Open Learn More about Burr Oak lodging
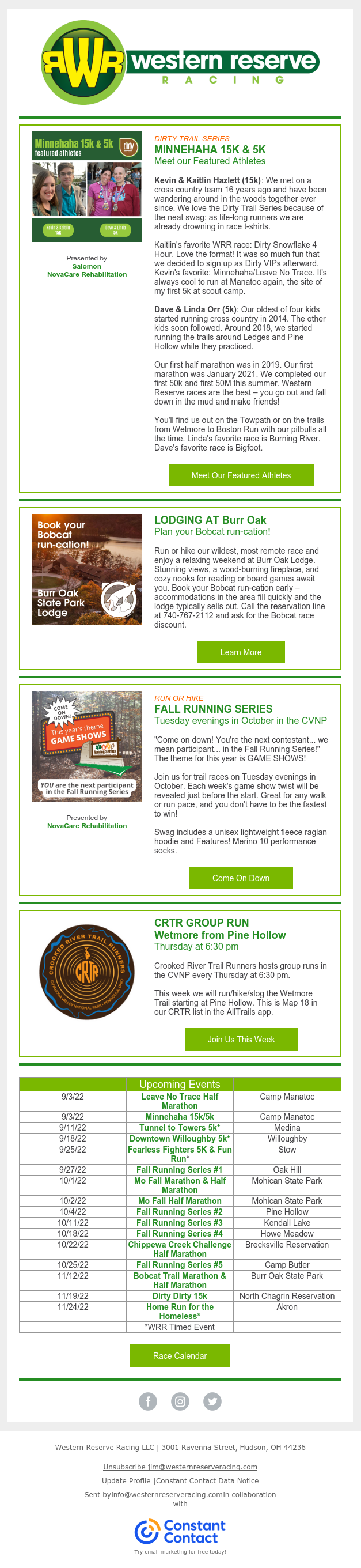Viewport: 361px width, 1568px height. 241,652
